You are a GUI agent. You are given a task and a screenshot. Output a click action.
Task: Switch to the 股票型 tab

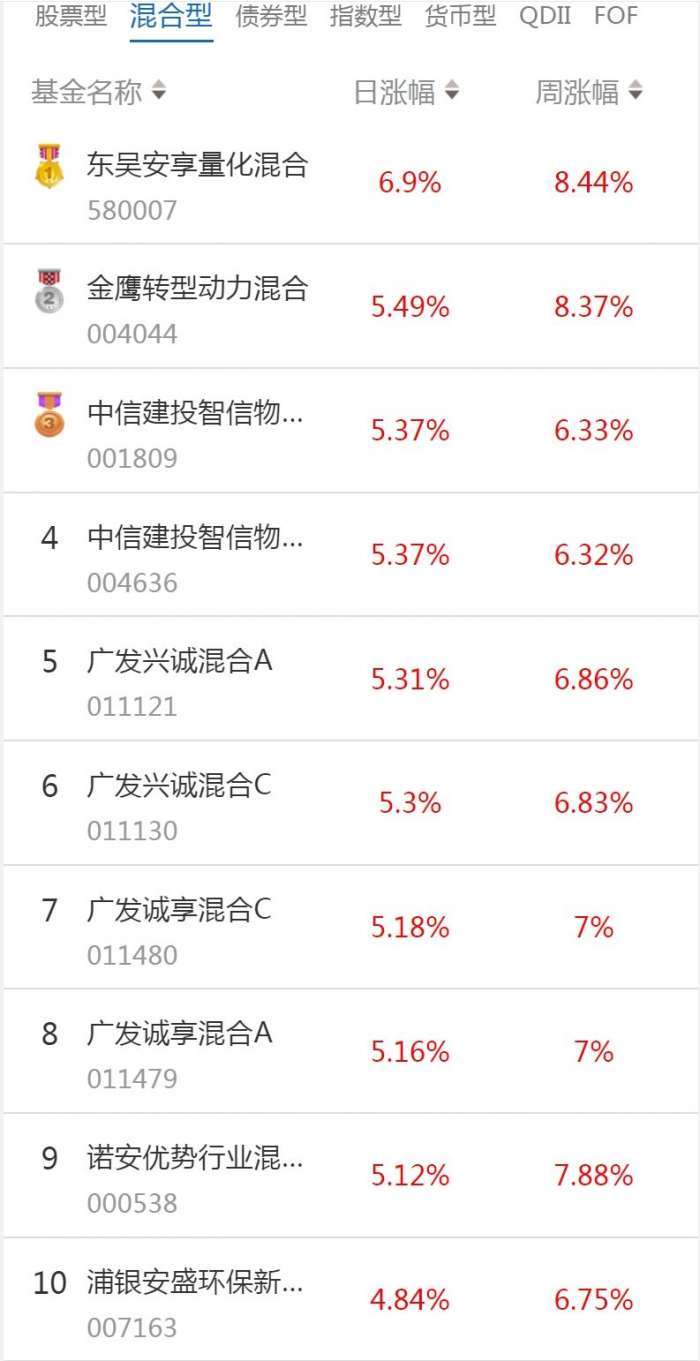coord(70,17)
